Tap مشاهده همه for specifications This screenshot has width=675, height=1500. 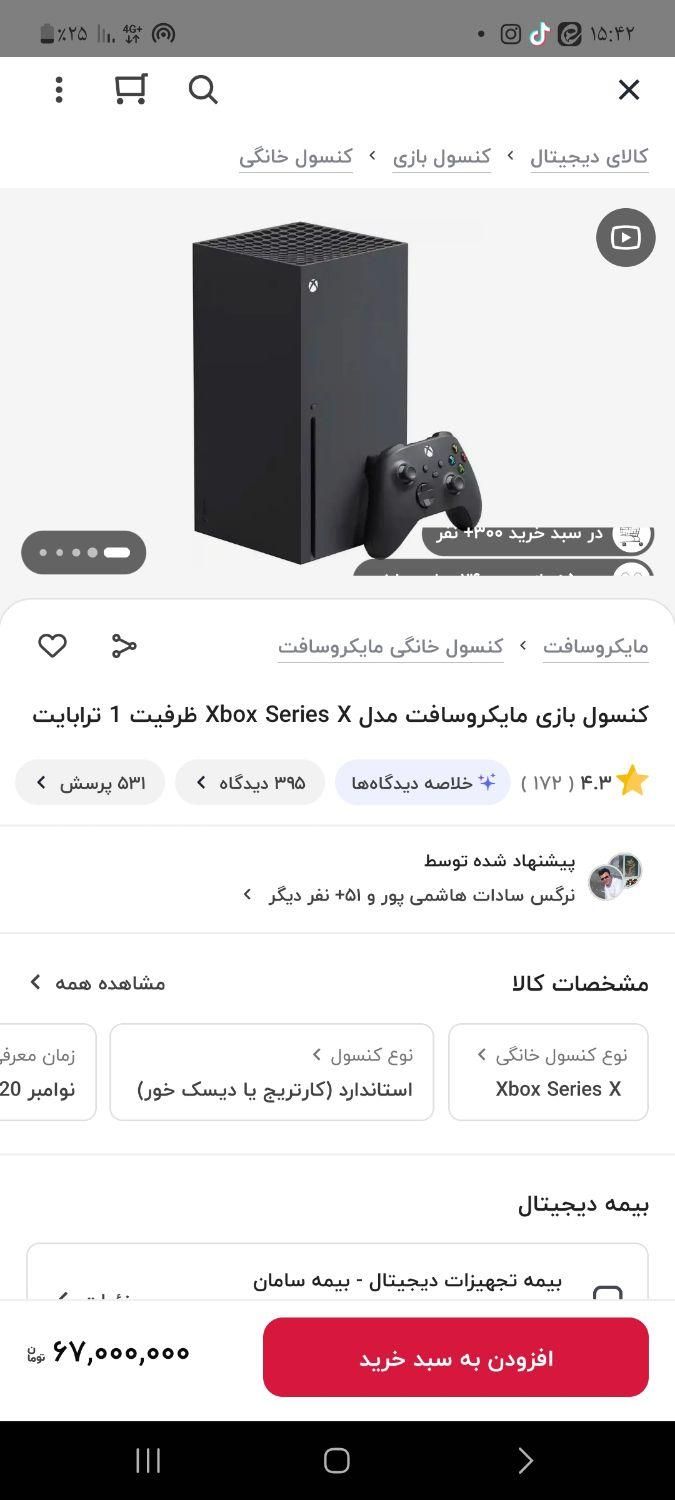click(x=97, y=983)
